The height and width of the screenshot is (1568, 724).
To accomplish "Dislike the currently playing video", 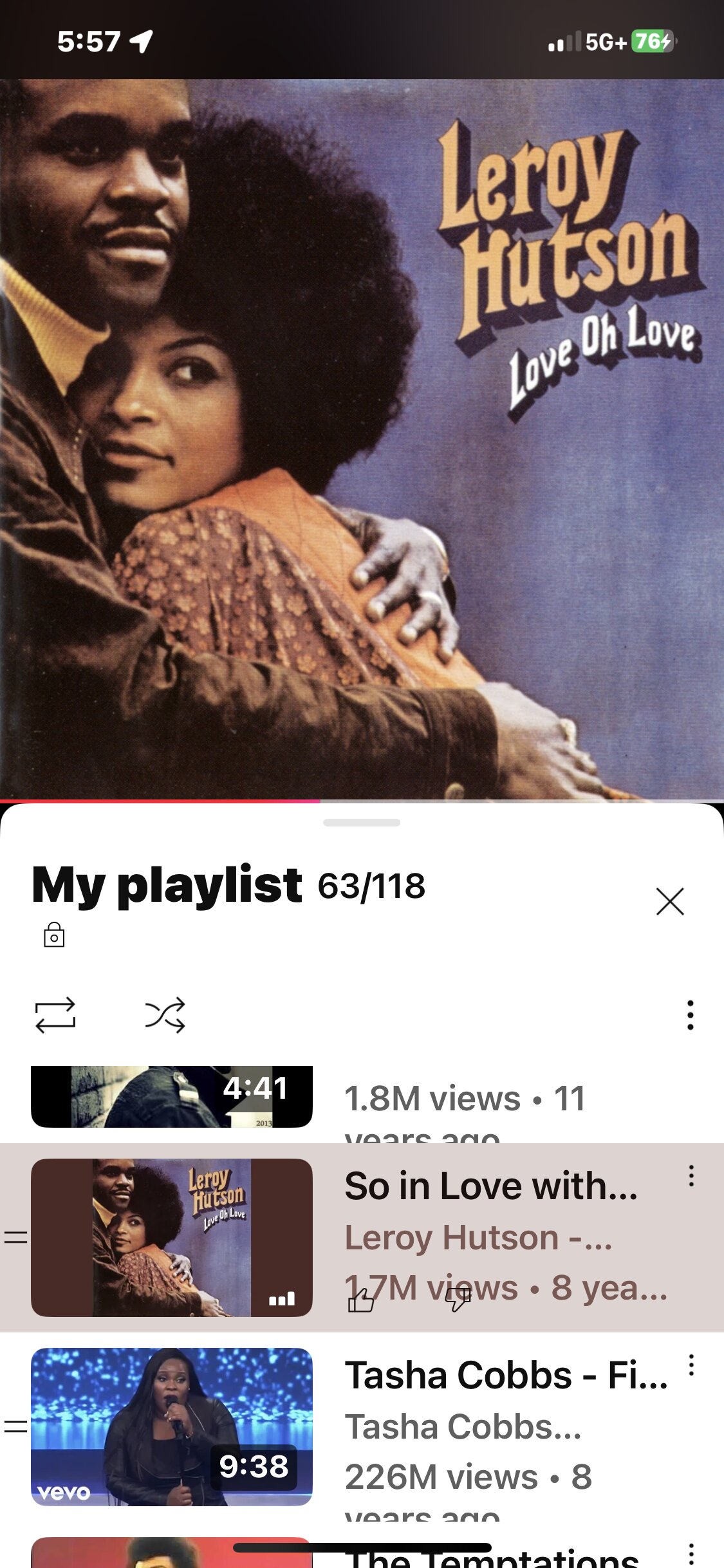I will pyautogui.click(x=458, y=1300).
